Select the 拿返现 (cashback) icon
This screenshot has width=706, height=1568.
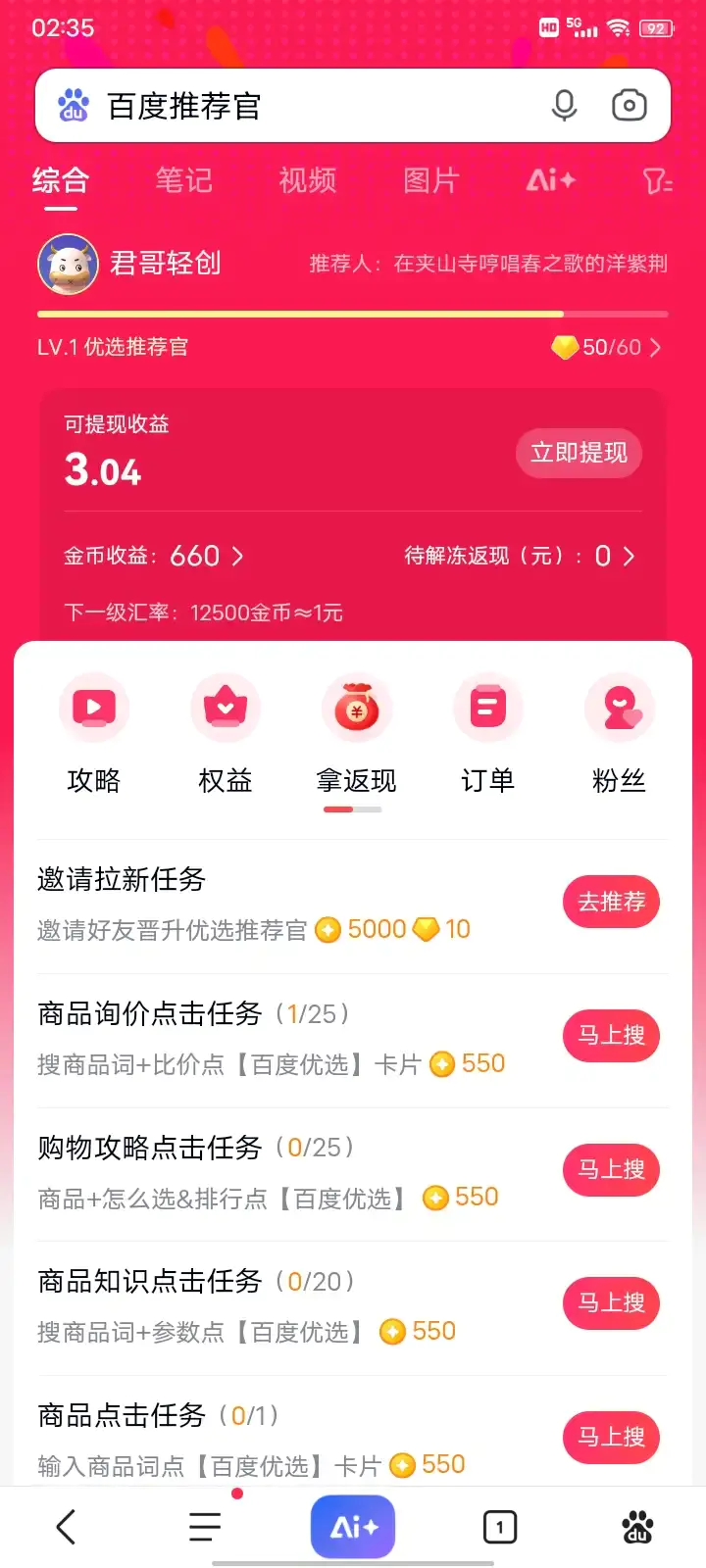coord(357,708)
